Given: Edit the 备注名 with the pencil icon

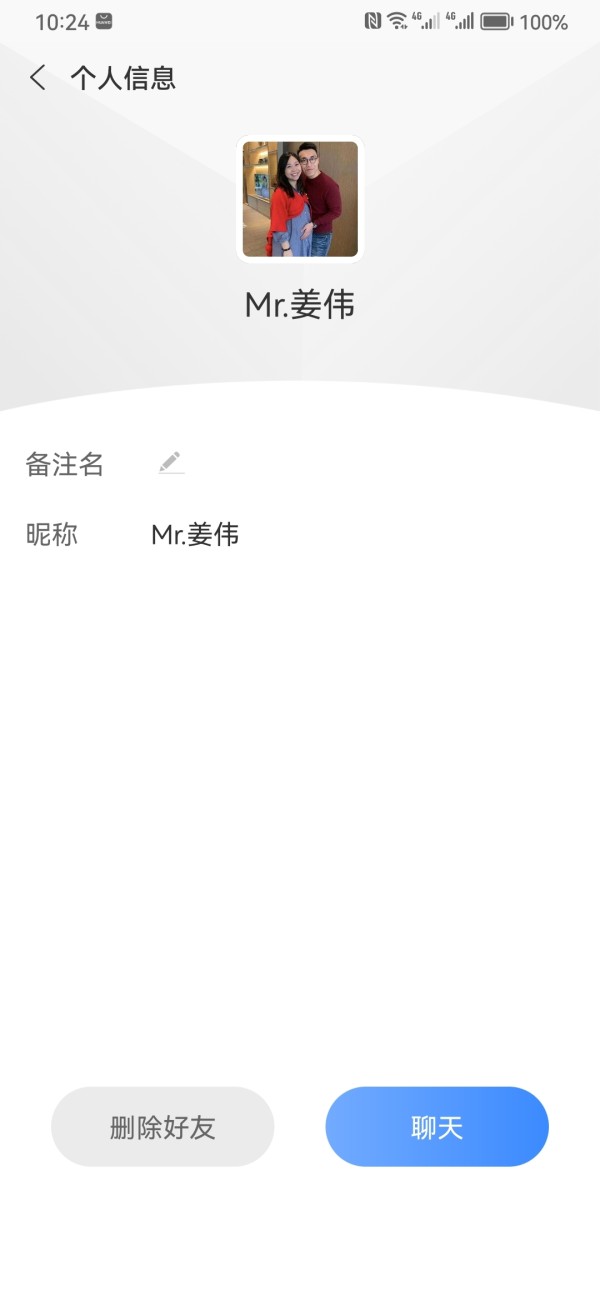Looking at the screenshot, I should (x=171, y=463).
